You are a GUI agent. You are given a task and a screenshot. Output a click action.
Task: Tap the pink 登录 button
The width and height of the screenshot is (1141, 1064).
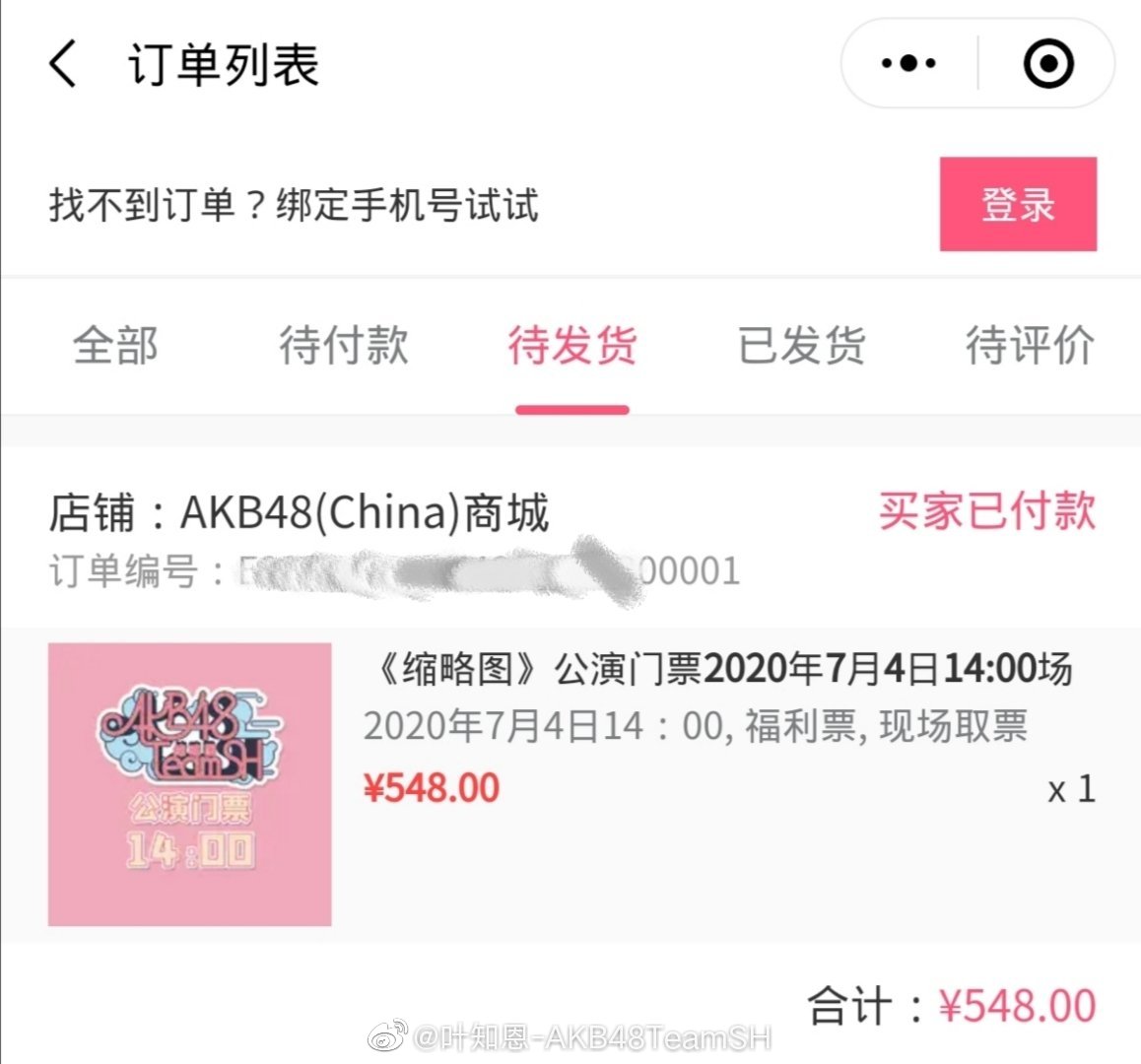[x=1017, y=204]
